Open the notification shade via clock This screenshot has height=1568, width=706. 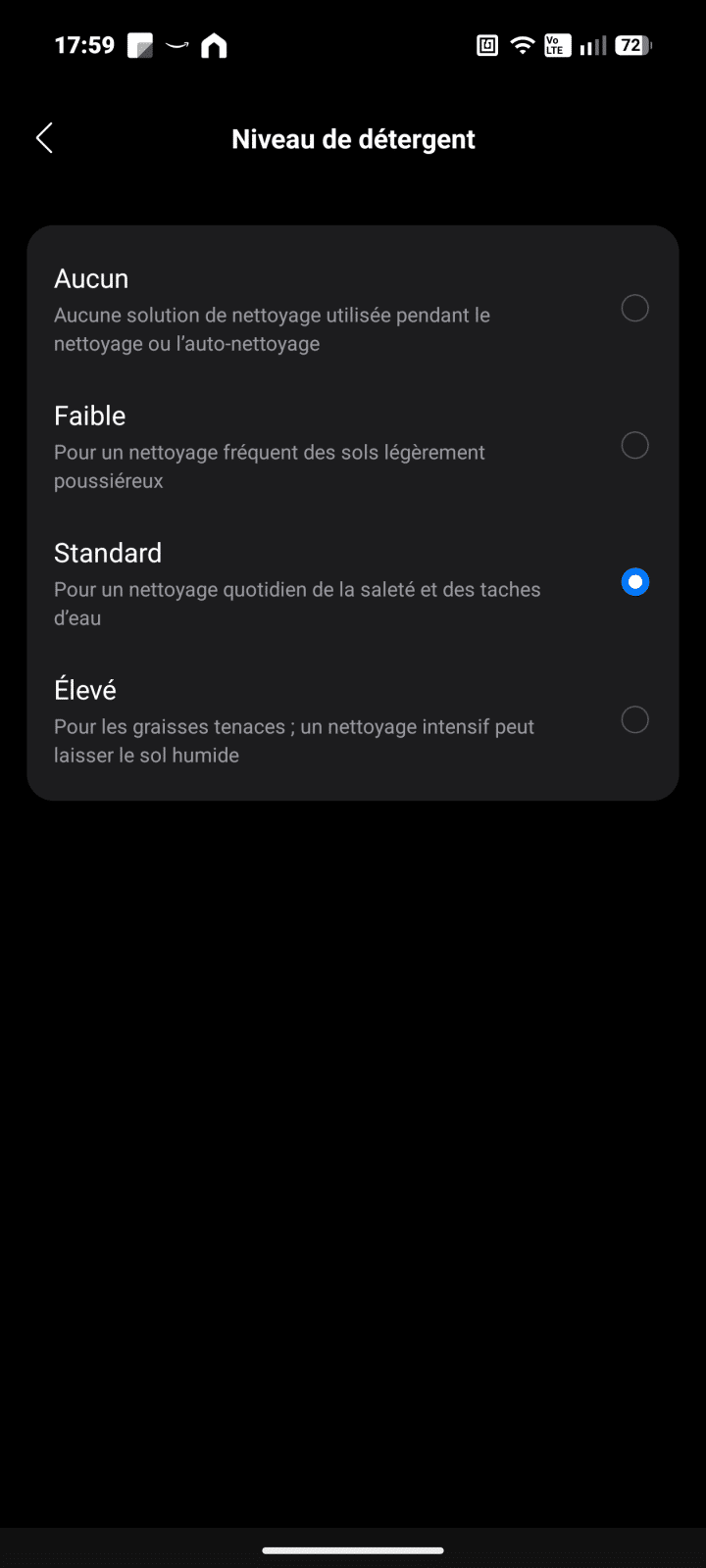point(84,44)
